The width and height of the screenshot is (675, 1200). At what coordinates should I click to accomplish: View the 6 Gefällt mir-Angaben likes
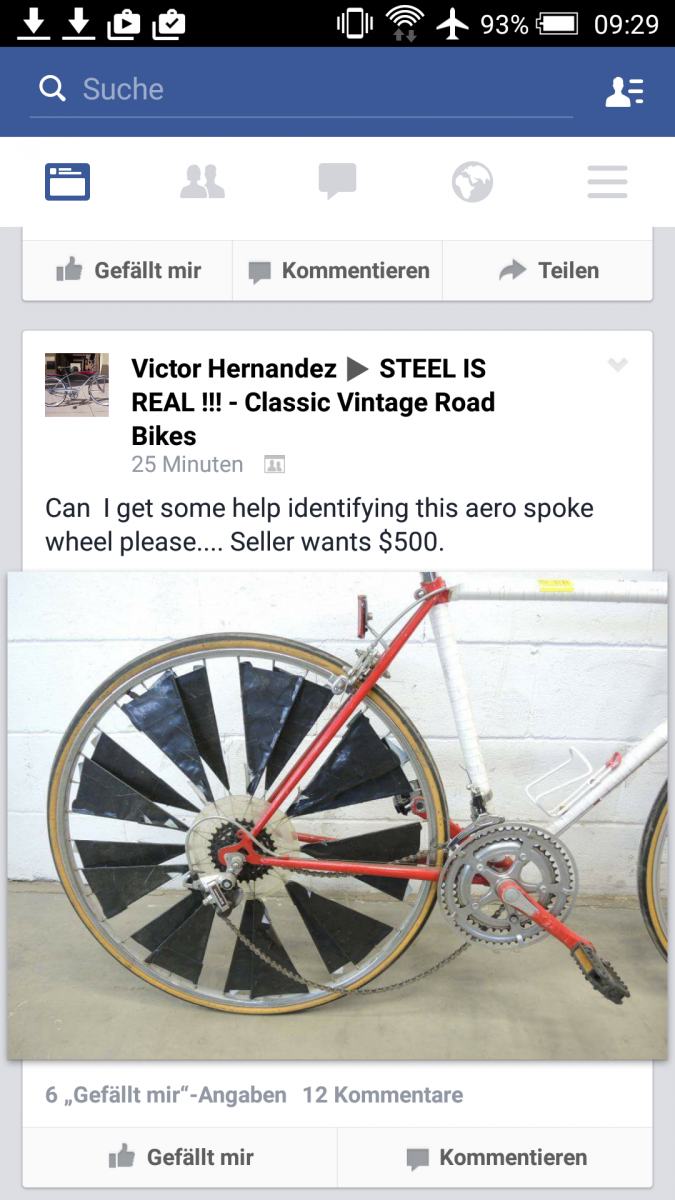tap(166, 1095)
